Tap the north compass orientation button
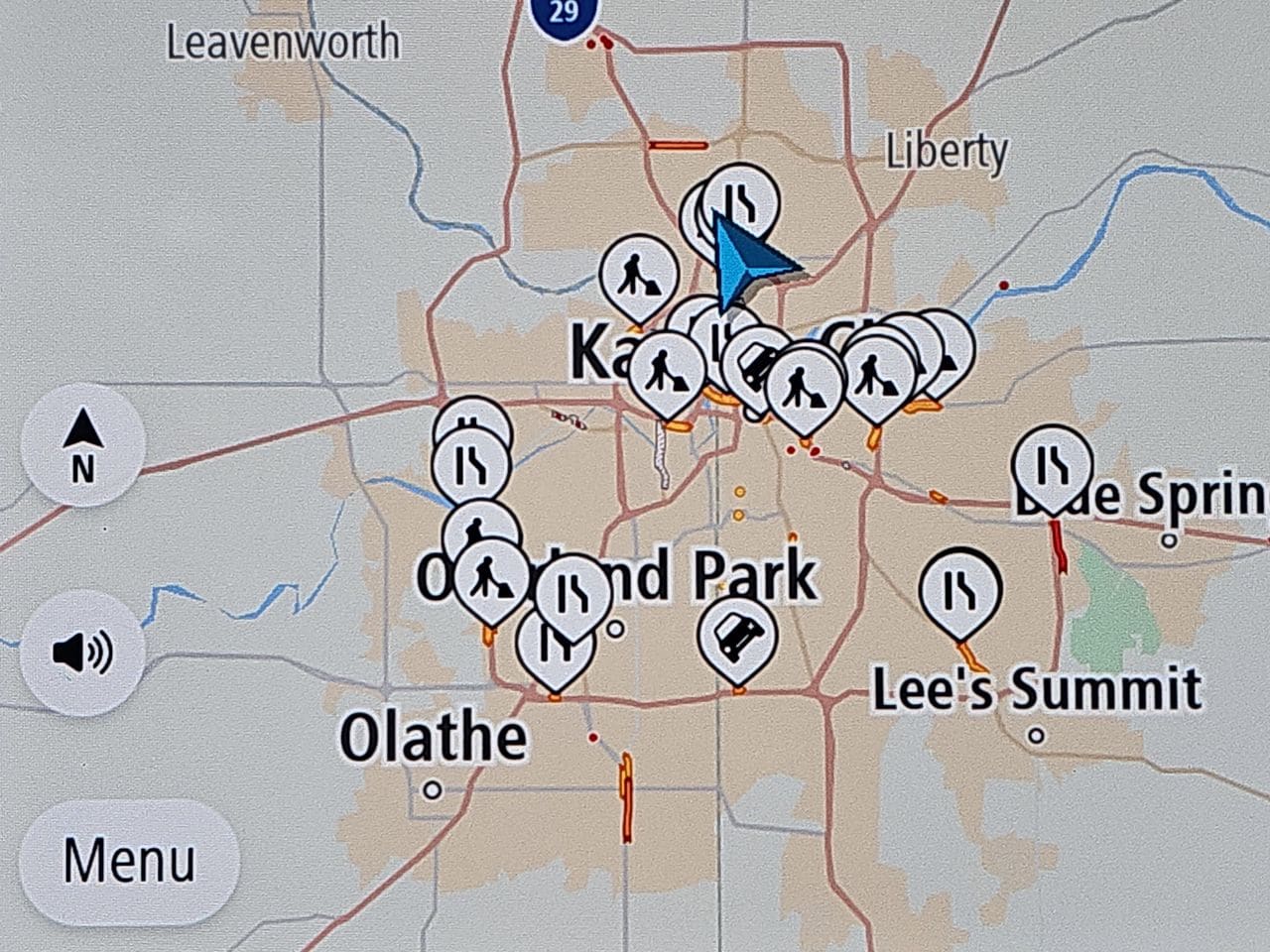 click(x=82, y=446)
